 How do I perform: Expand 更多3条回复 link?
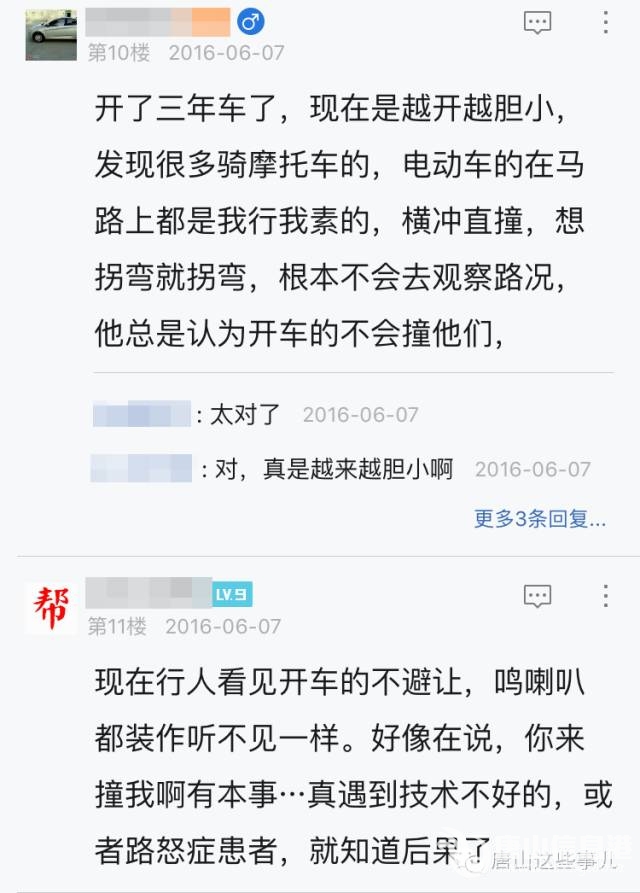coord(539,519)
